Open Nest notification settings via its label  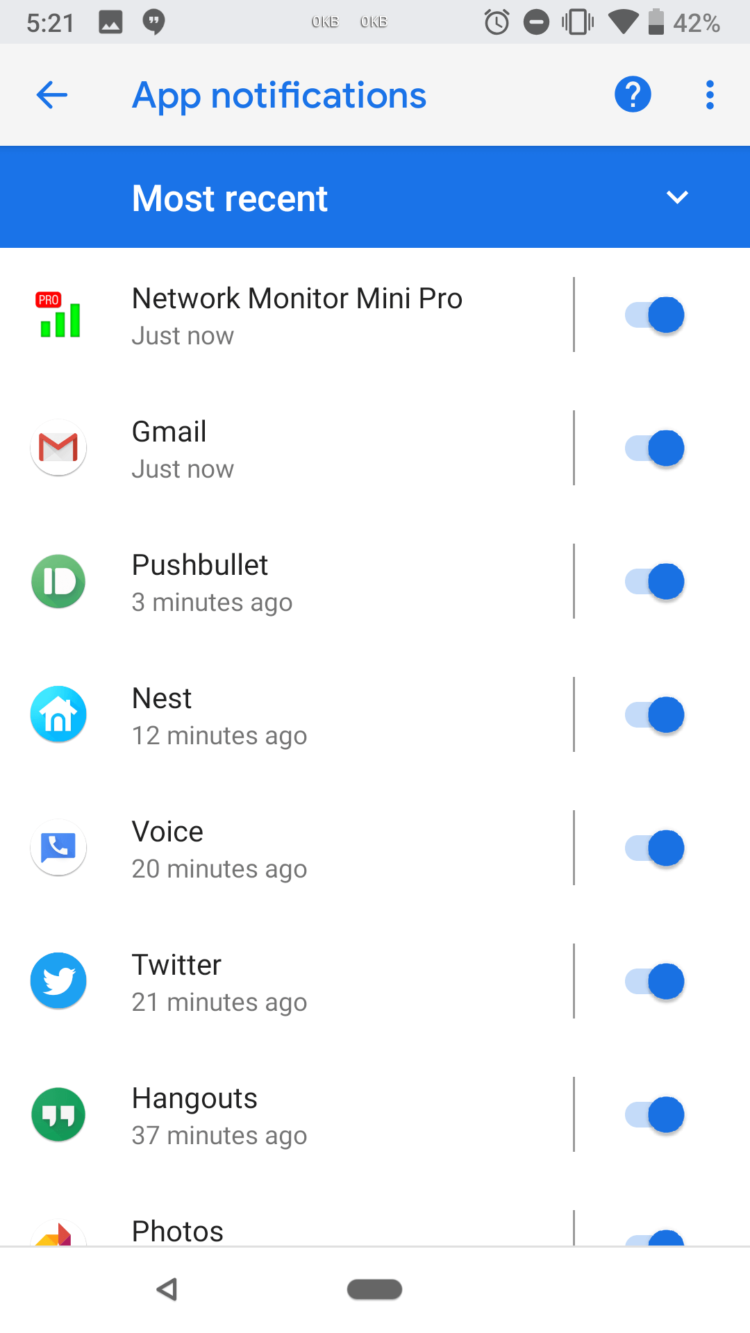coord(161,698)
